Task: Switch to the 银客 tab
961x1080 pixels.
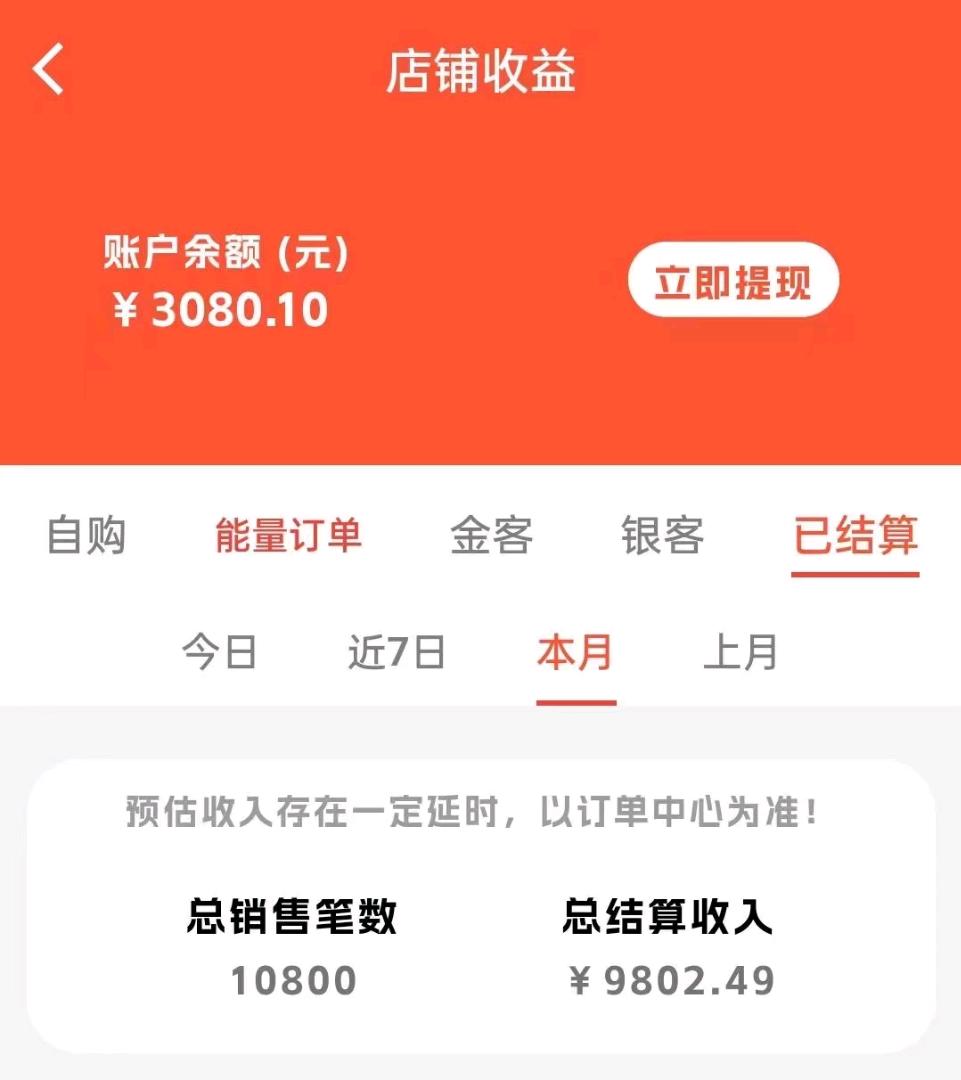Action: tap(662, 537)
